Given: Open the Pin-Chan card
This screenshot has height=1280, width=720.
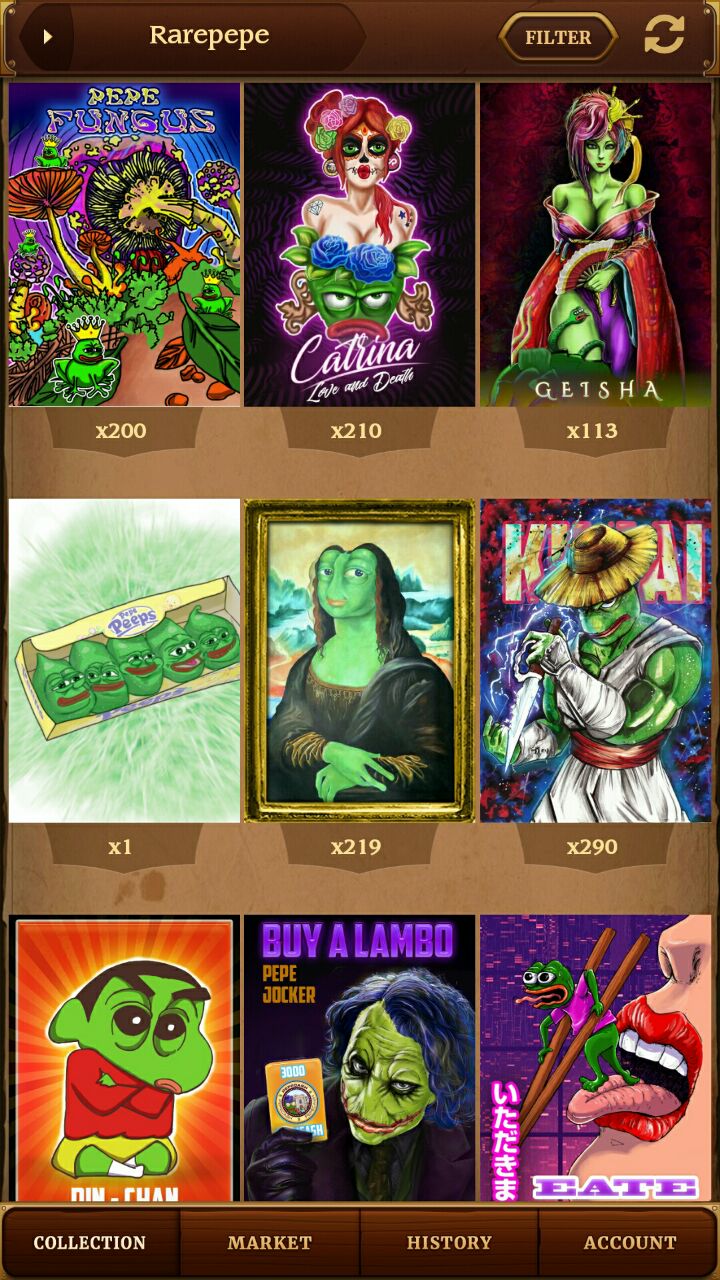Looking at the screenshot, I should [x=125, y=1058].
